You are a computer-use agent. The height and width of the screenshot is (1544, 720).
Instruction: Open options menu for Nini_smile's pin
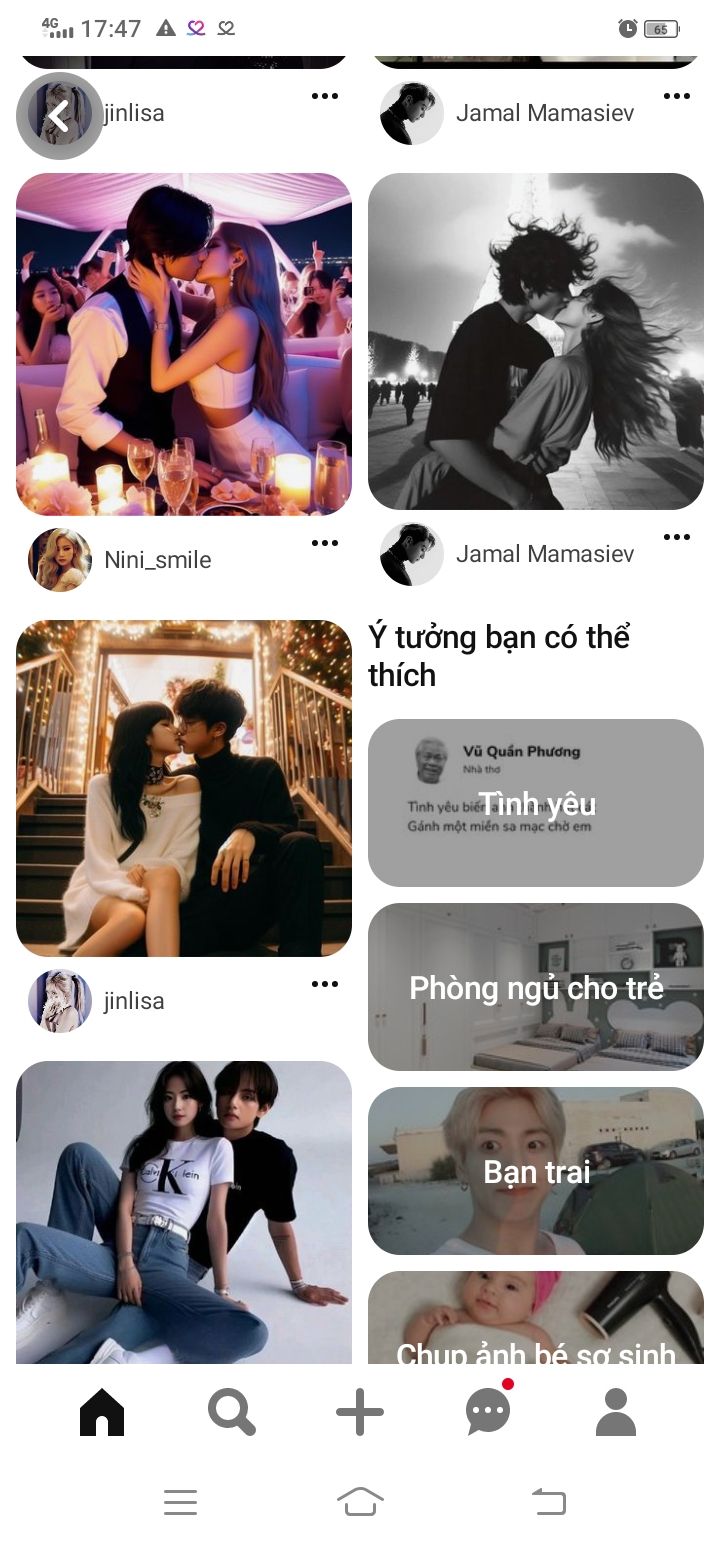coord(325,543)
